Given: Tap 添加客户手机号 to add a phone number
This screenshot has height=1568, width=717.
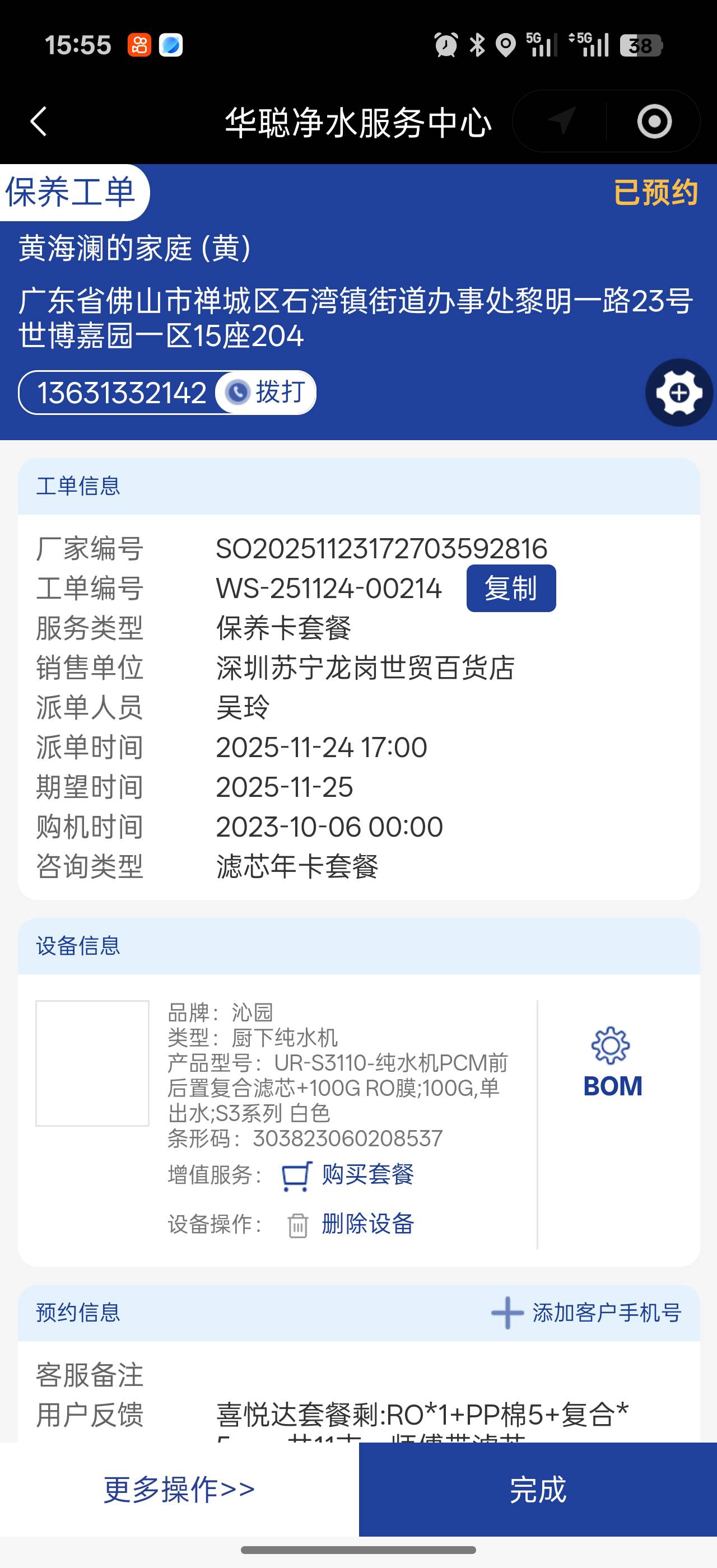Looking at the screenshot, I should [586, 1313].
